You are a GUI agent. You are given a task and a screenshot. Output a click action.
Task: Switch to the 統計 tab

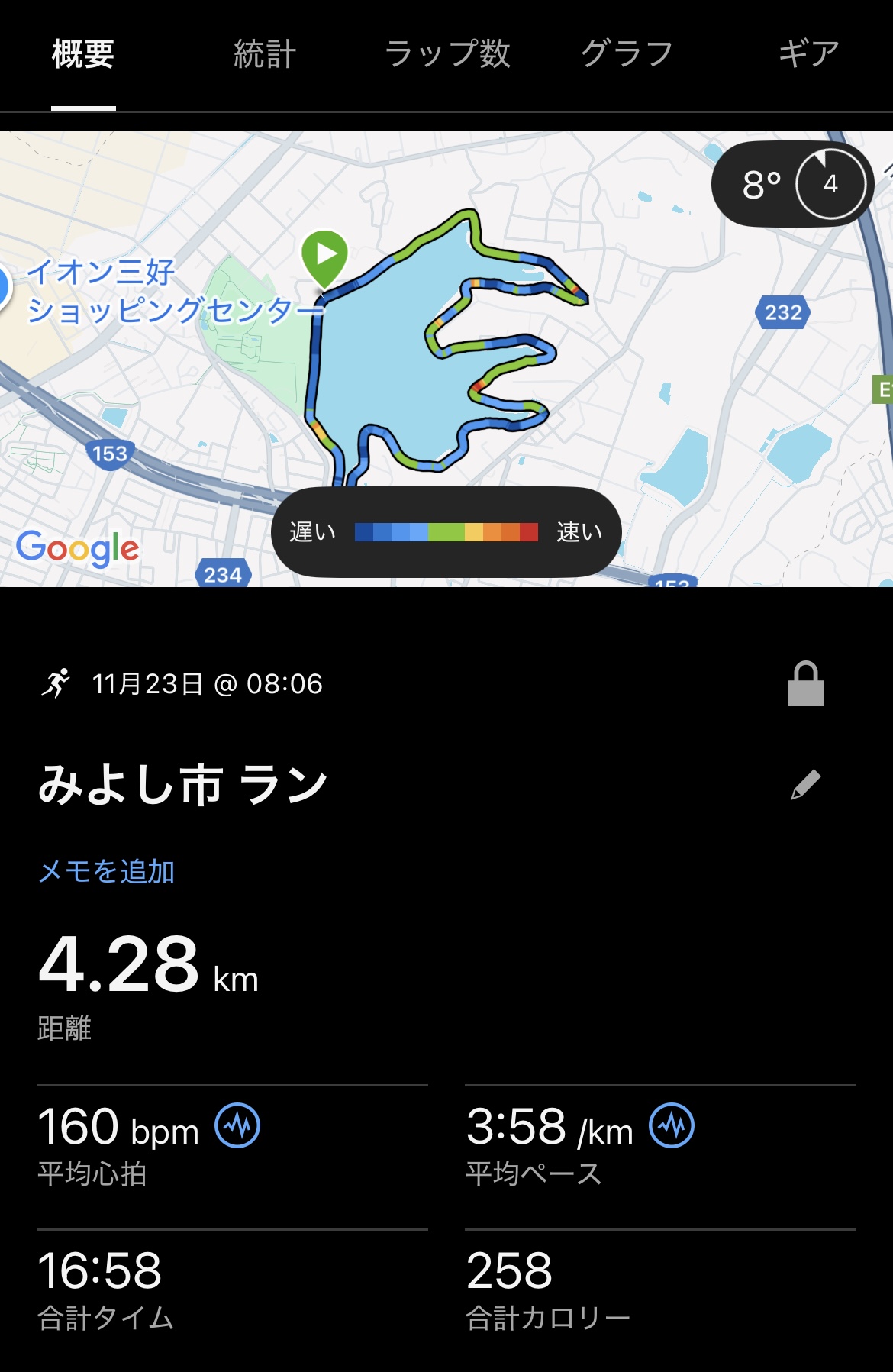pyautogui.click(x=264, y=55)
